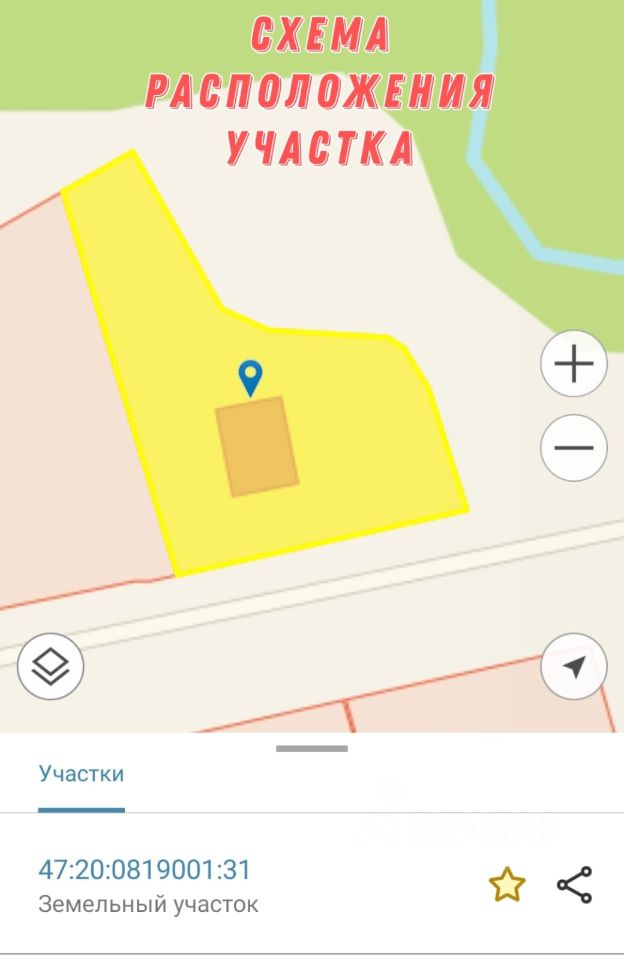Tap the bottom sheet drag handle
624x960 pixels.
pos(312,748)
